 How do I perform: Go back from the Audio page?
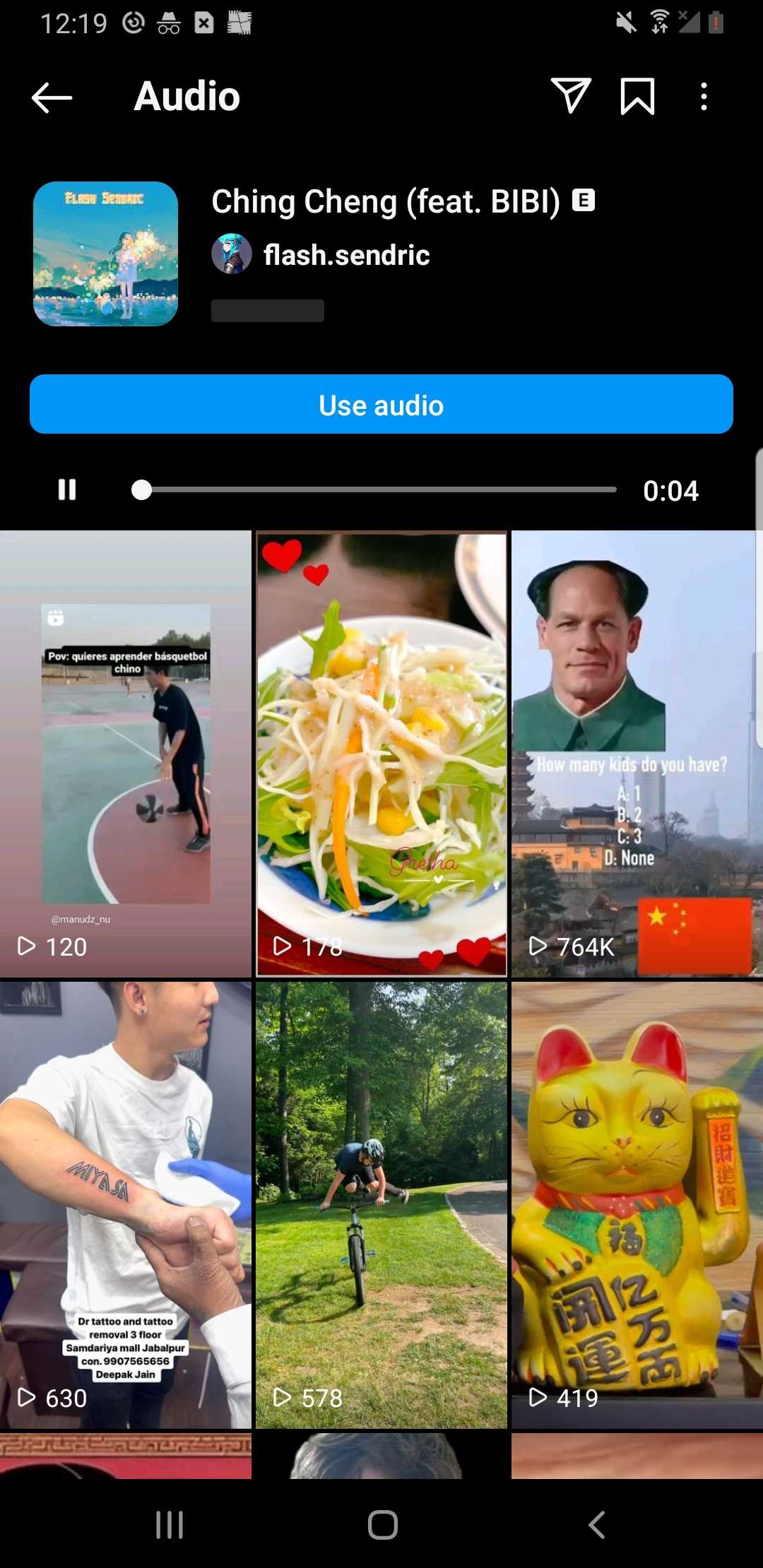pos(52,97)
